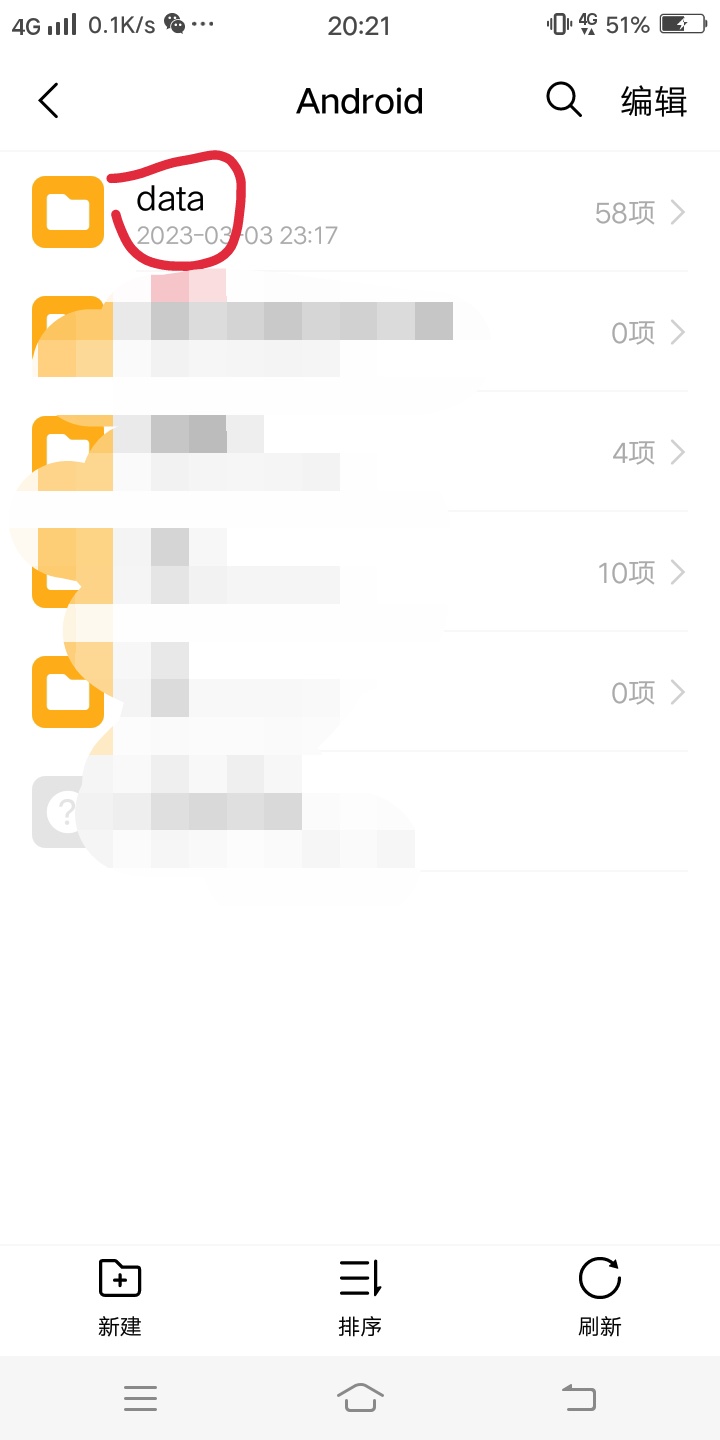
Task: Tap the folder icon of the 10项 entry
Action: pos(68,572)
